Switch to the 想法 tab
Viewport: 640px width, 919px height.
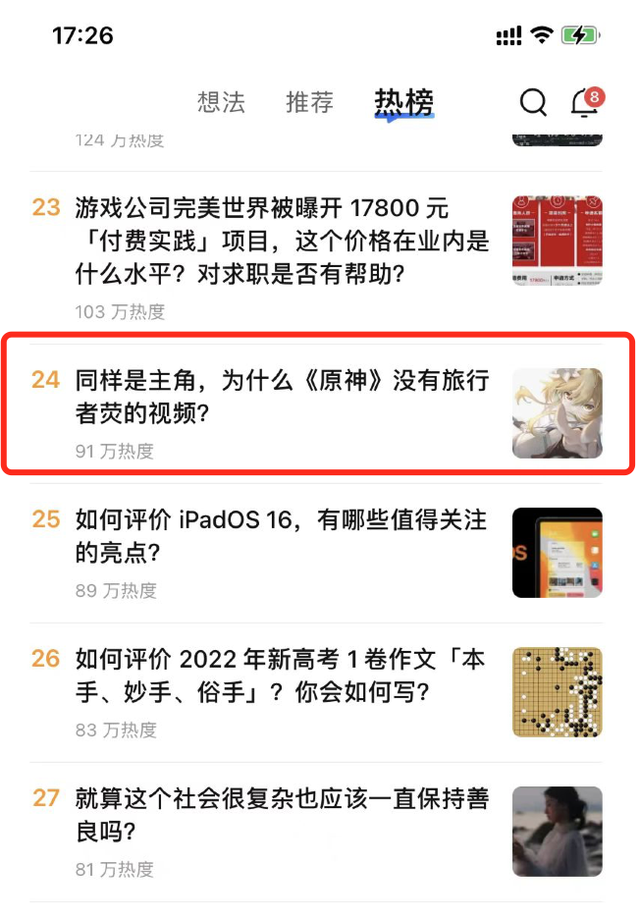point(221,102)
